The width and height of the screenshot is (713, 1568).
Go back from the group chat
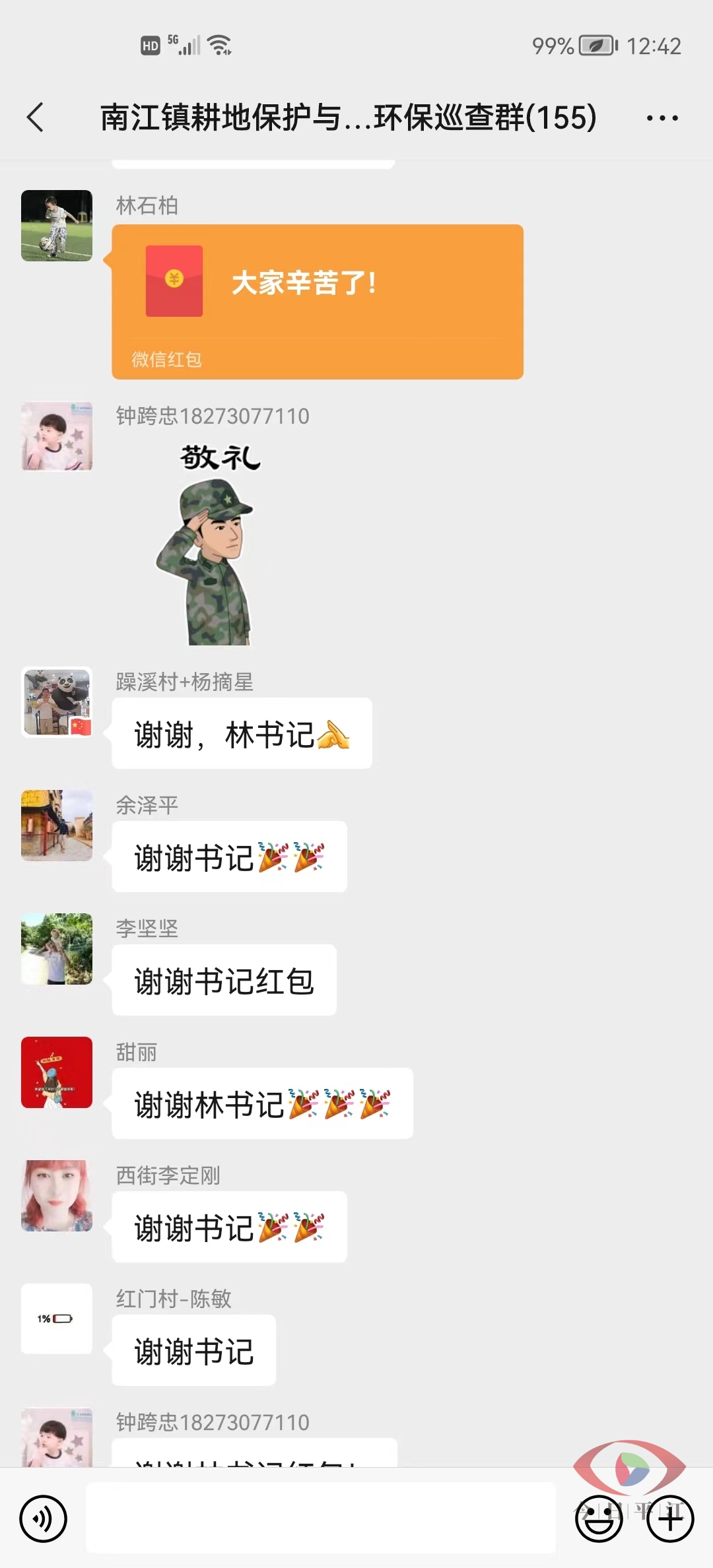(36, 117)
